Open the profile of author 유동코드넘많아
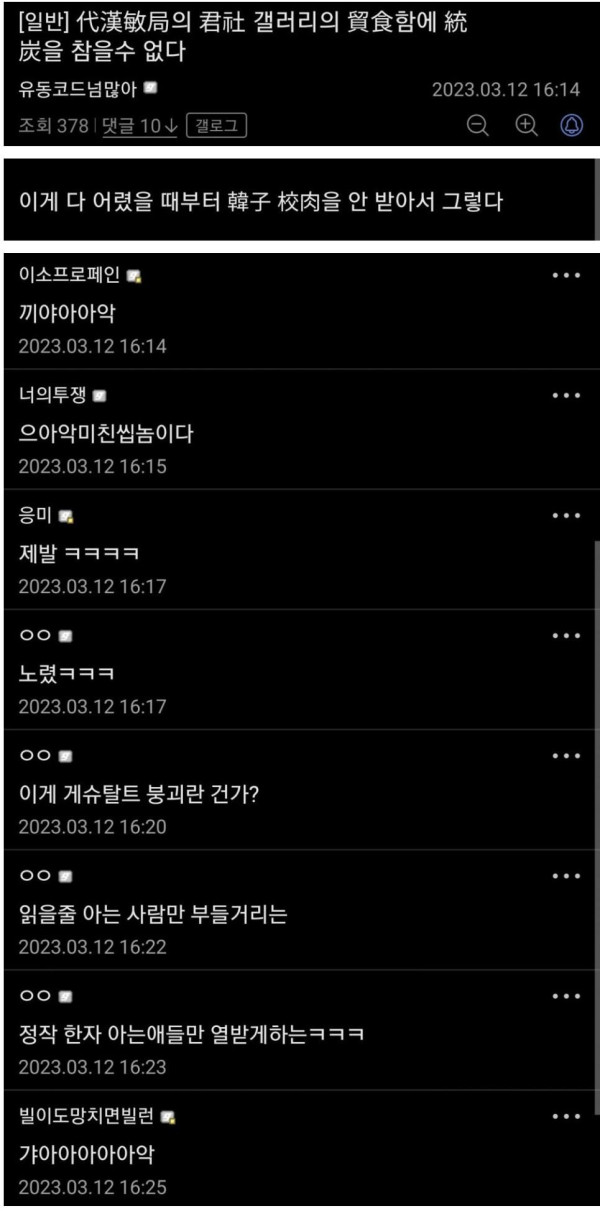Viewport: 600px width, 1211px height. (79, 89)
